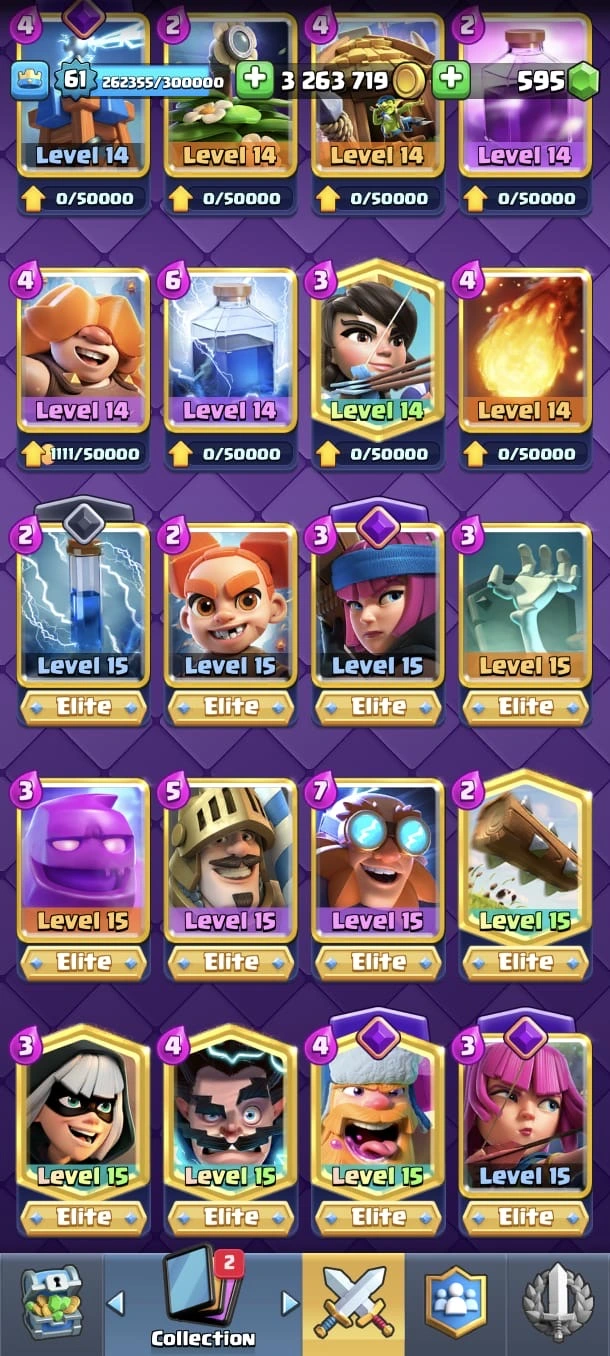Viewport: 610px width, 1356px height.
Task: Open the Shop chest tab
Action: coord(50,1302)
